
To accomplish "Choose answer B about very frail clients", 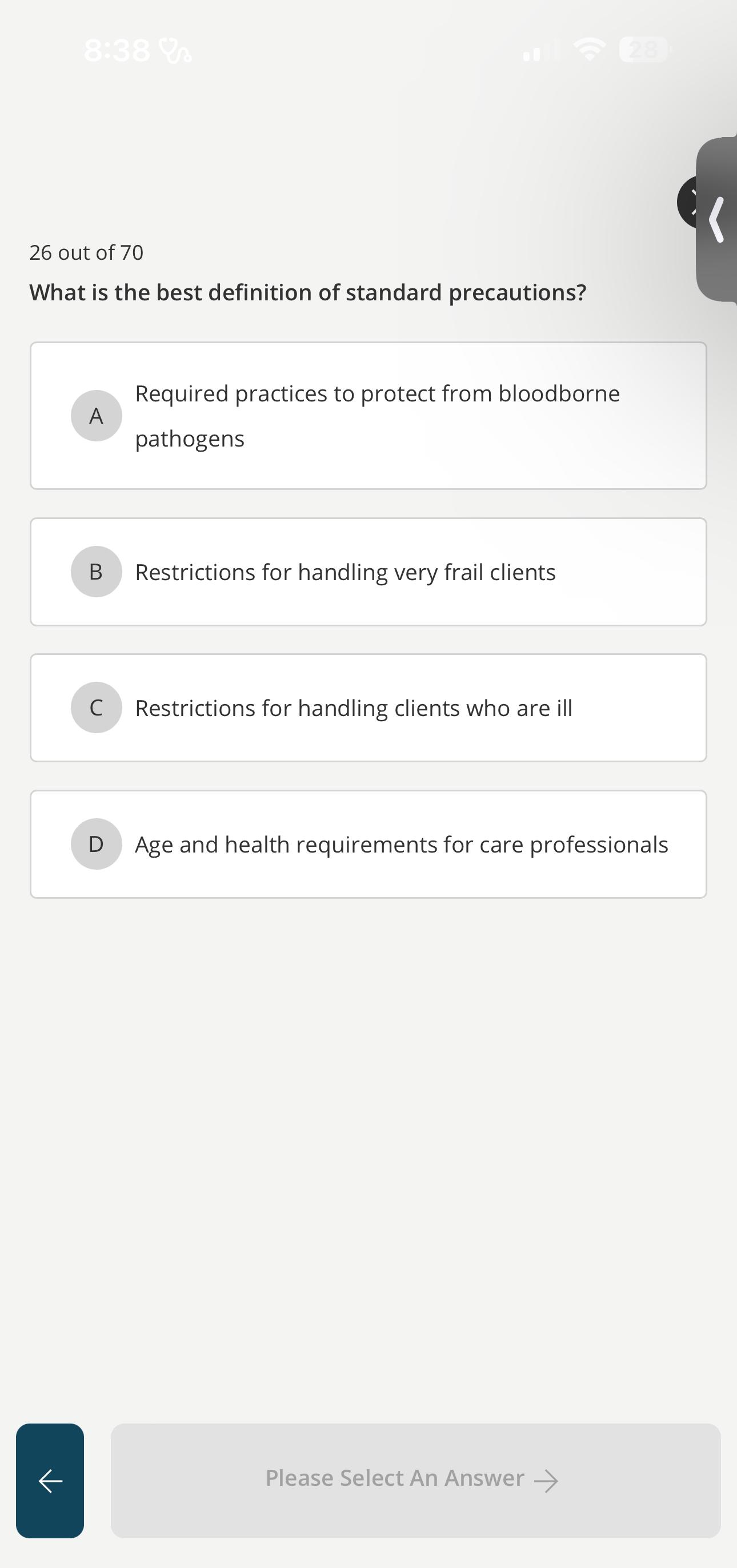I will pos(368,572).
